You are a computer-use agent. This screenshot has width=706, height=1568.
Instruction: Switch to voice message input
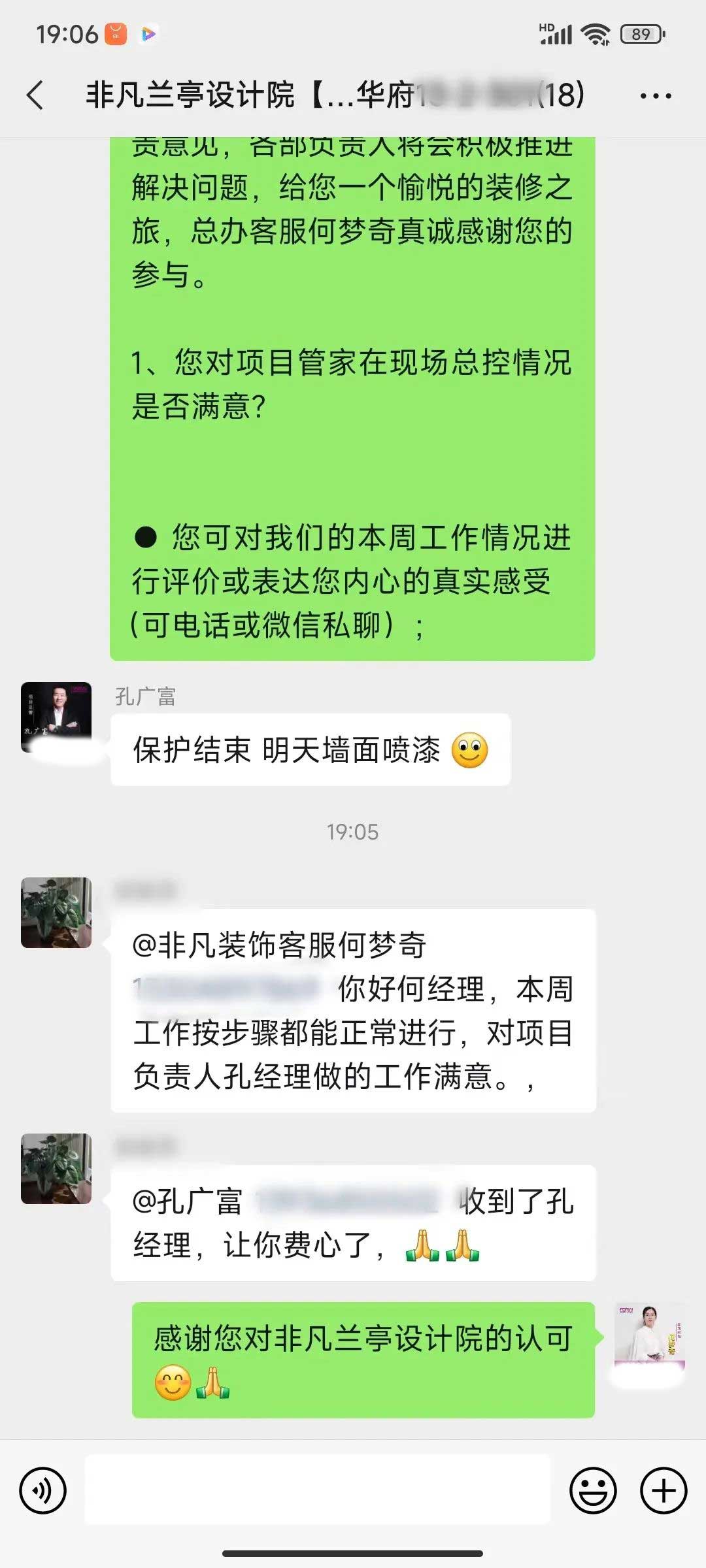point(43,1491)
